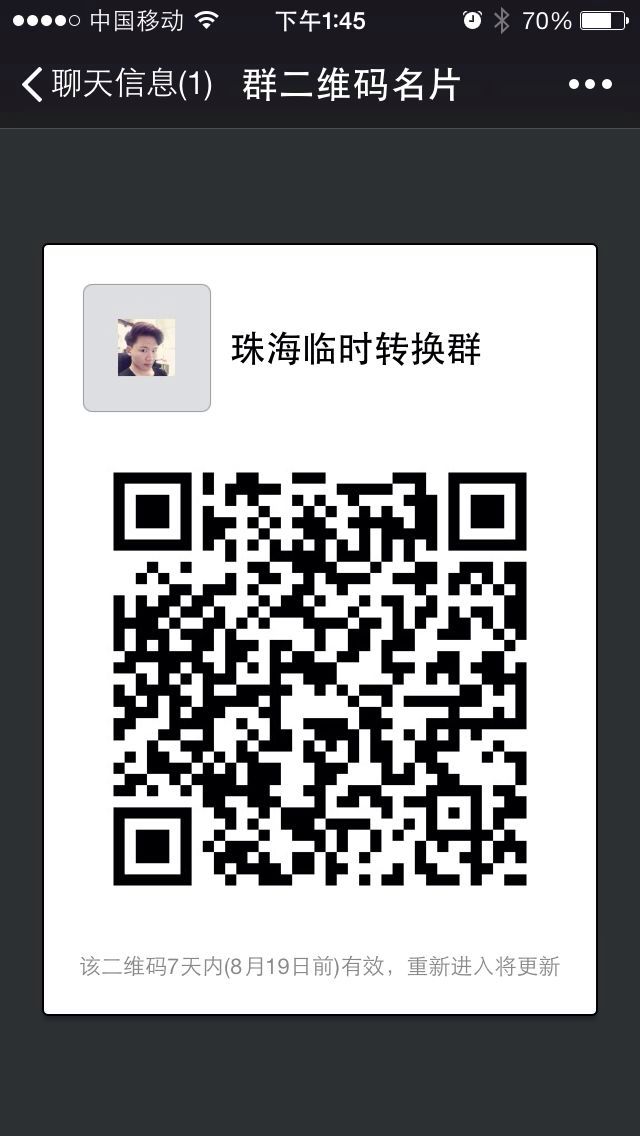Go back to 聊天信息
The image size is (640, 1136).
pos(115,85)
